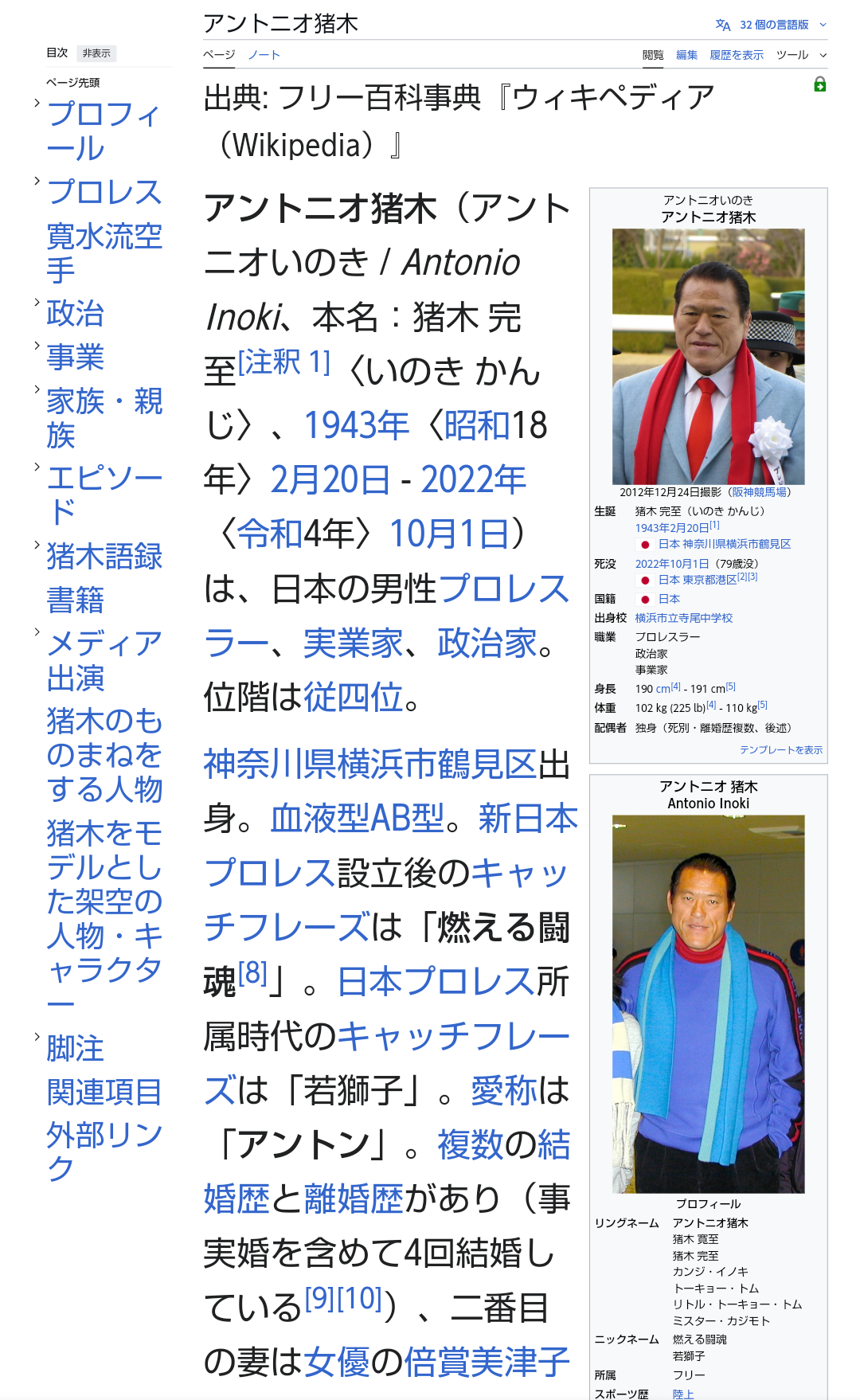The width and height of the screenshot is (860, 1400).
Task: Jump to the 書籍 section
Action: coord(75,600)
